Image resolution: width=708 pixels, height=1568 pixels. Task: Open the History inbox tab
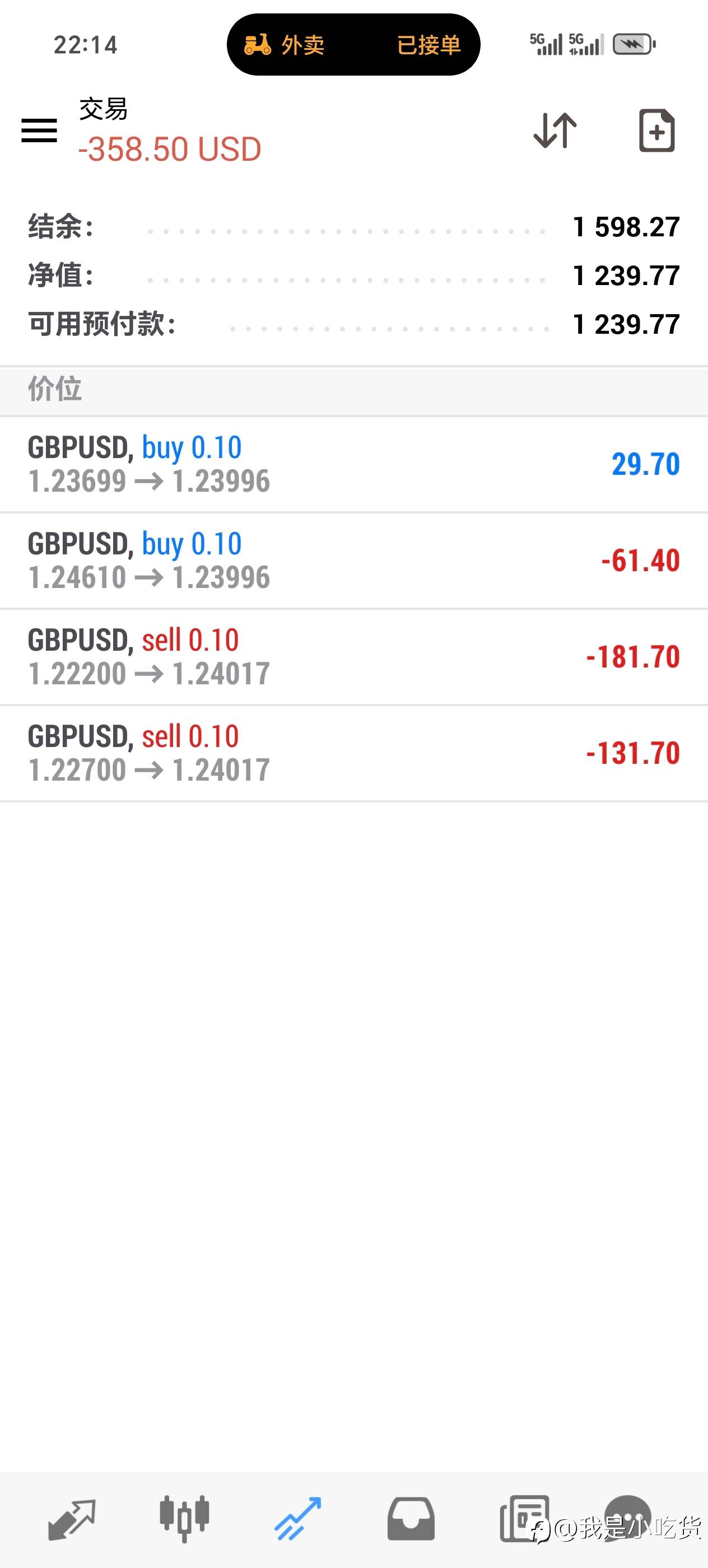pyautogui.click(x=411, y=1519)
